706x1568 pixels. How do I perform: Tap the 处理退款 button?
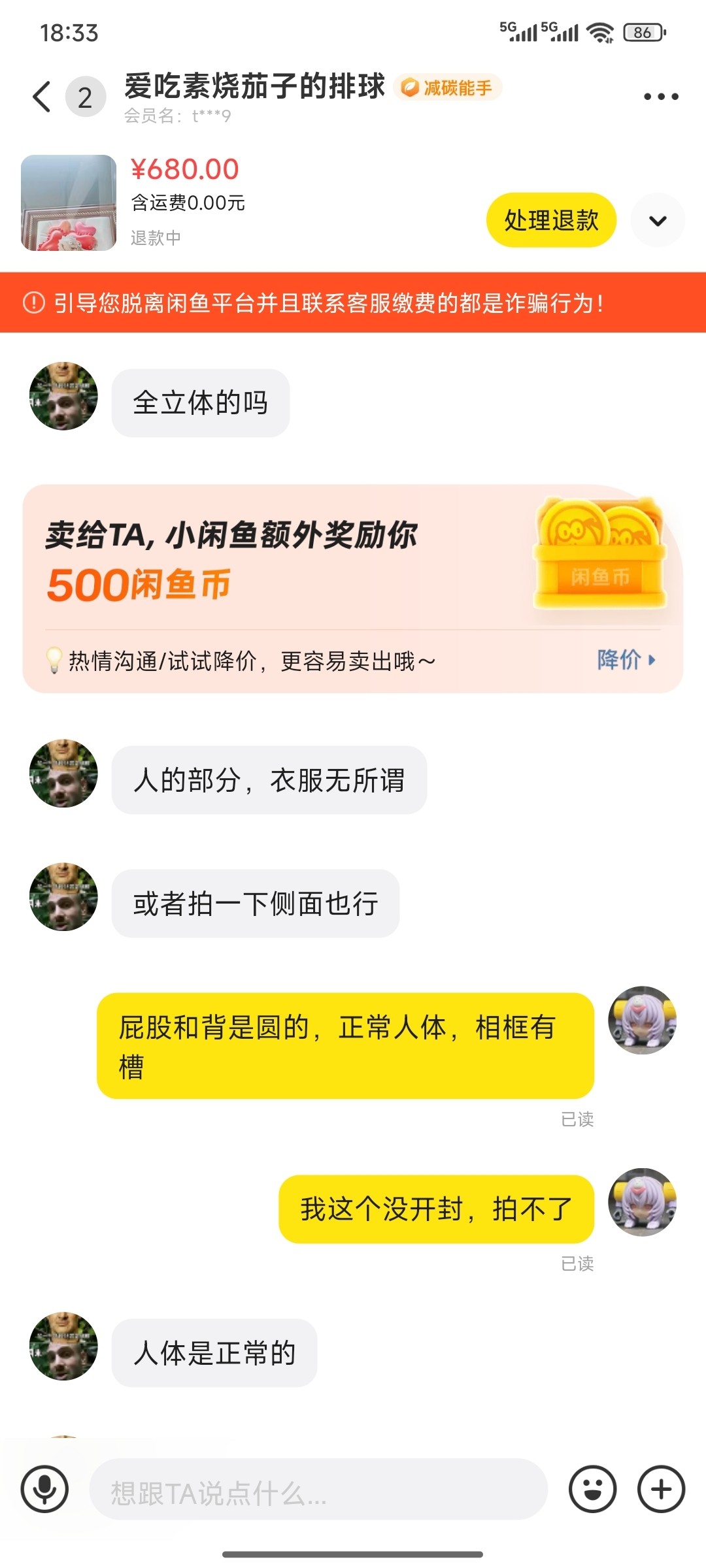pyautogui.click(x=551, y=220)
